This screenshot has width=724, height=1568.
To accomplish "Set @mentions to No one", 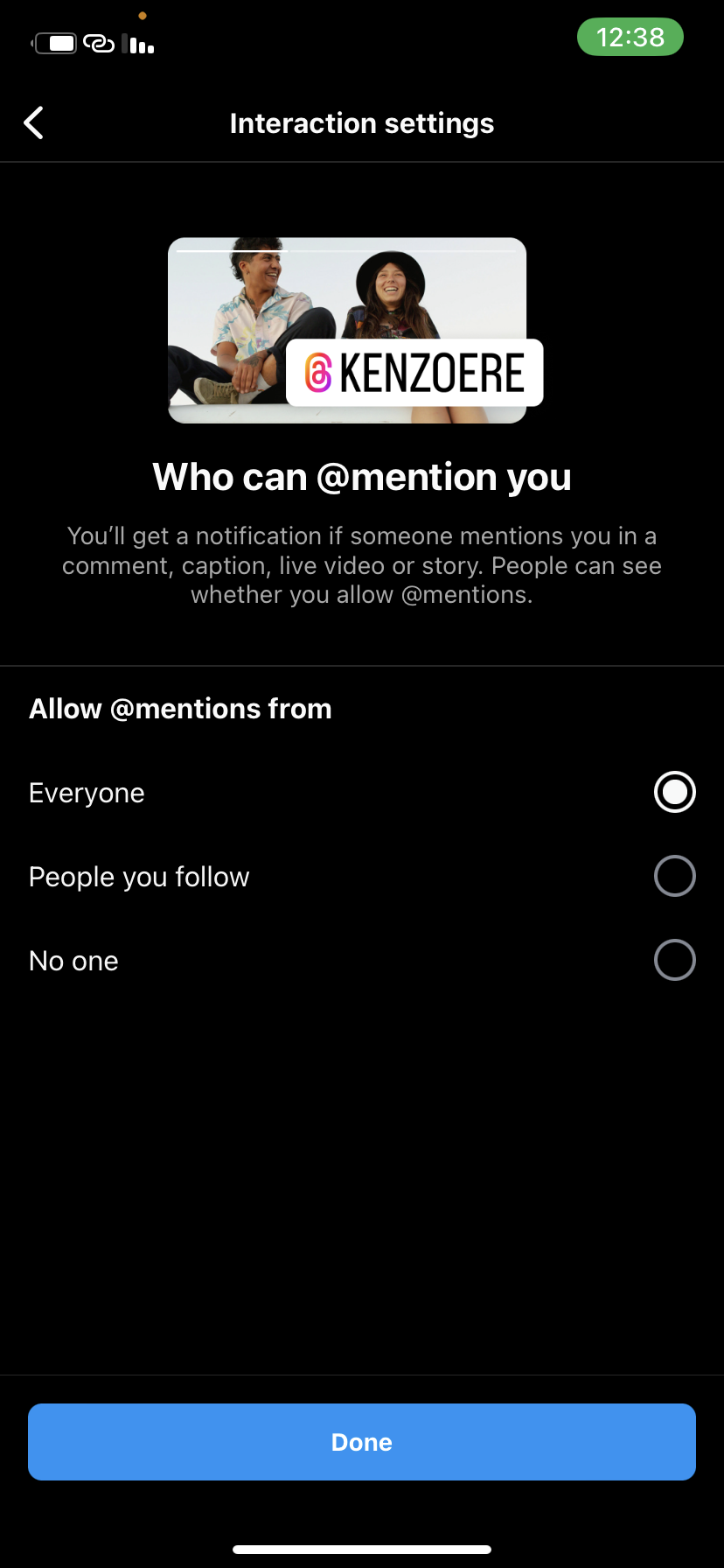I will click(362, 961).
